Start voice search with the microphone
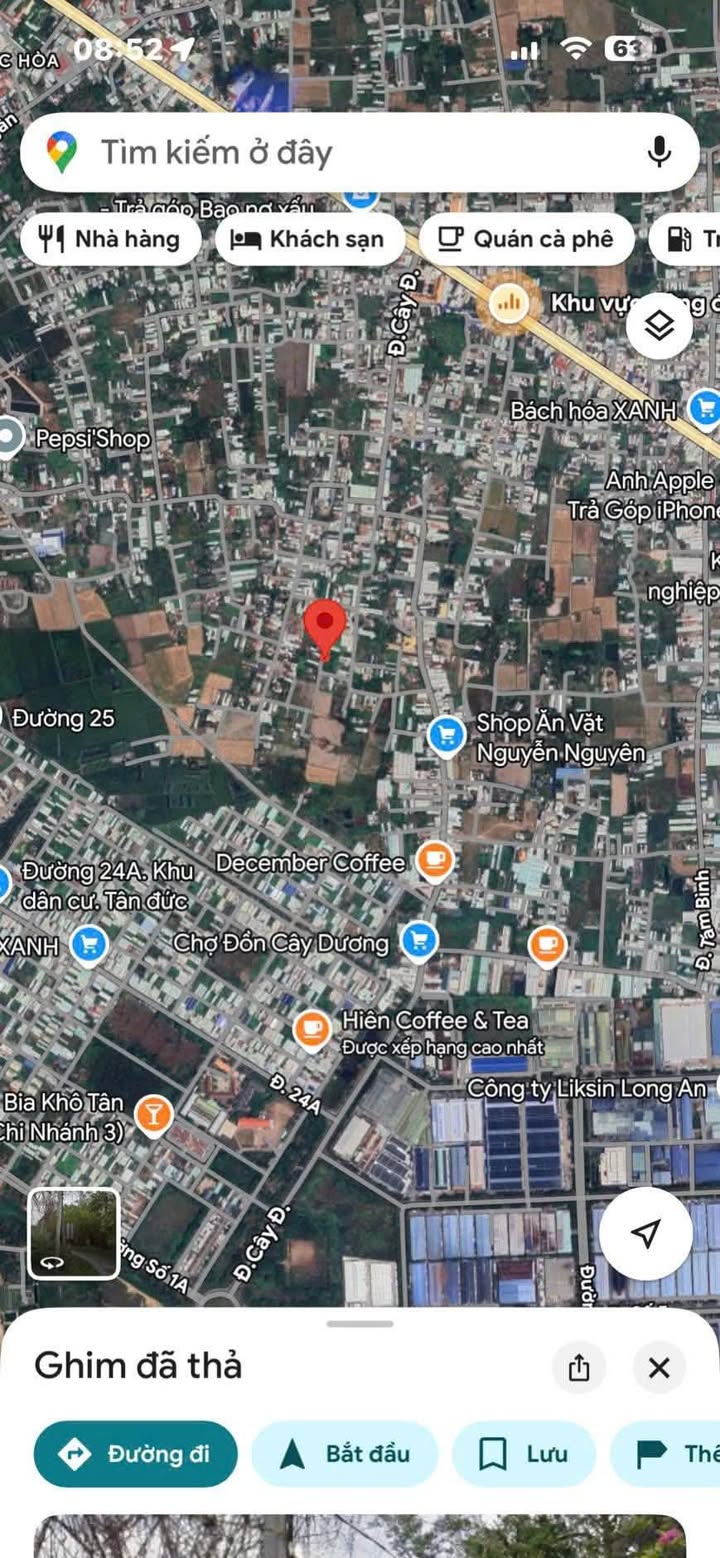Image resolution: width=720 pixels, height=1558 pixels. click(x=658, y=152)
